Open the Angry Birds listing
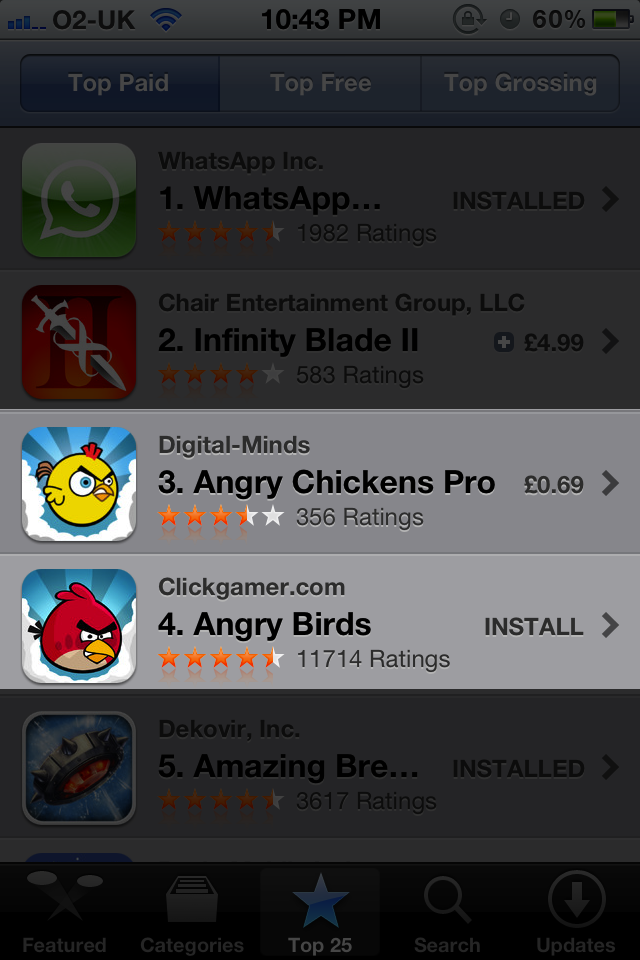Screen dimensions: 640x960 (x=265, y=625)
